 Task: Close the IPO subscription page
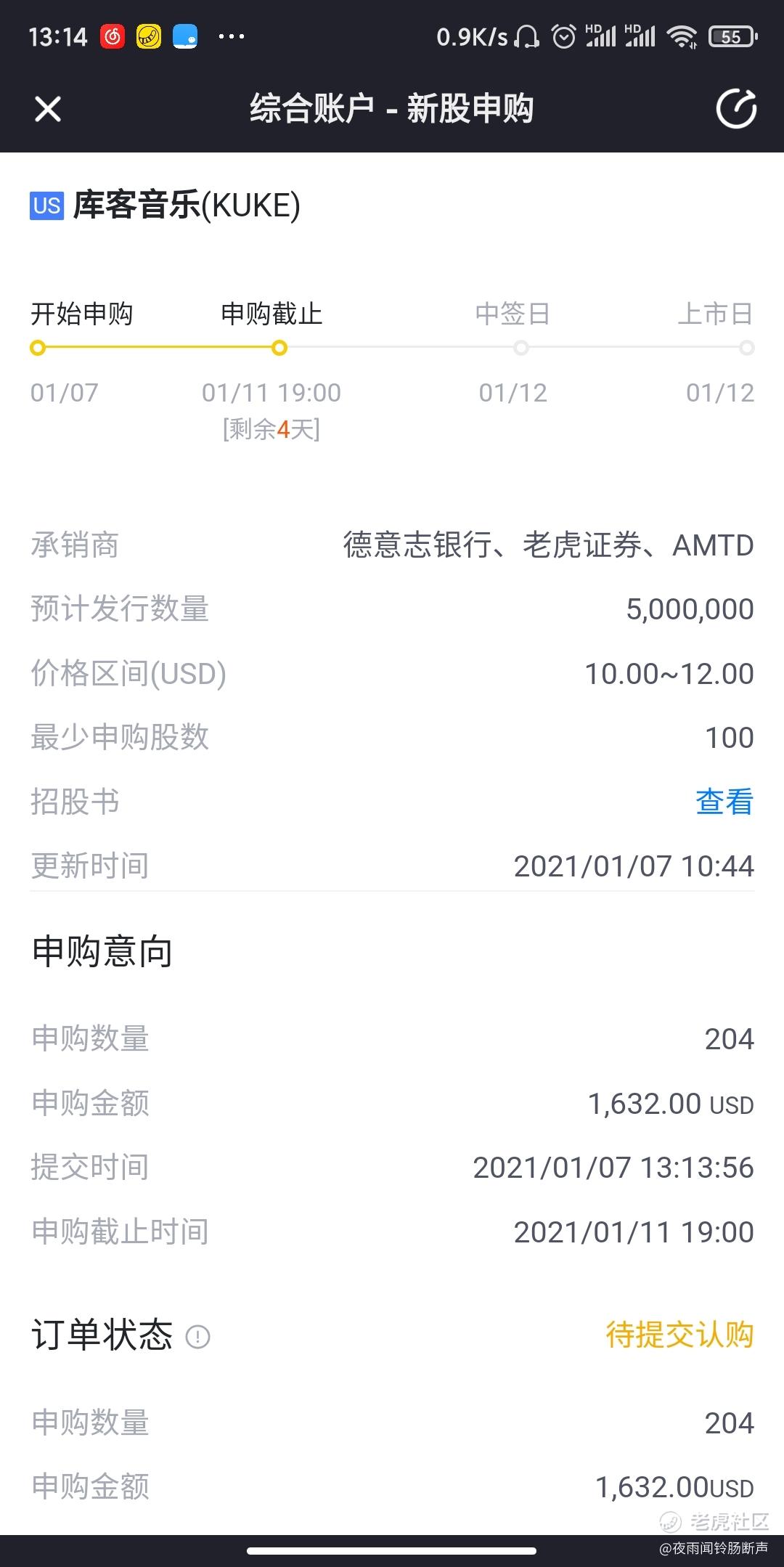(48, 109)
